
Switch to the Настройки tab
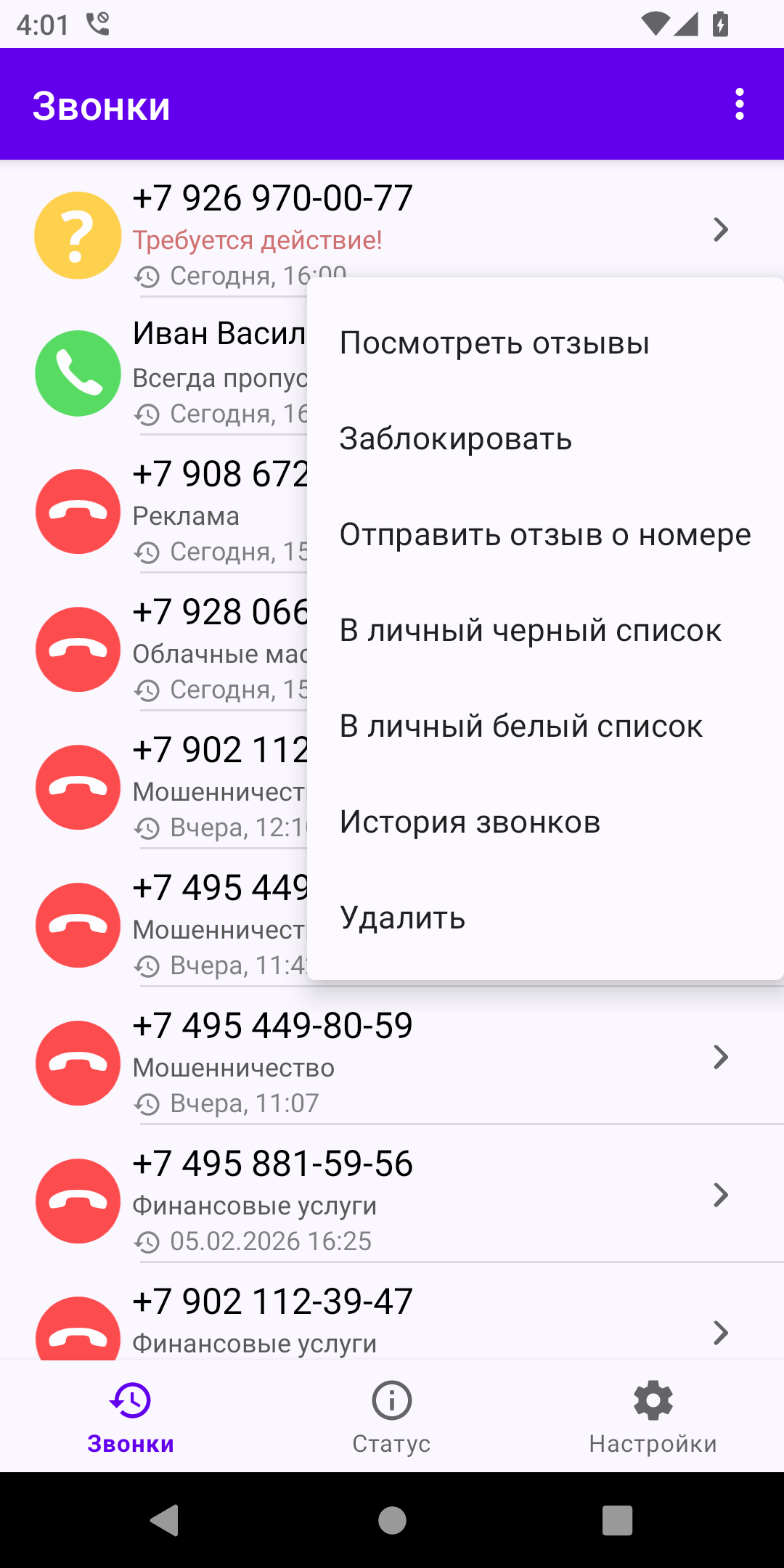coord(653,1416)
